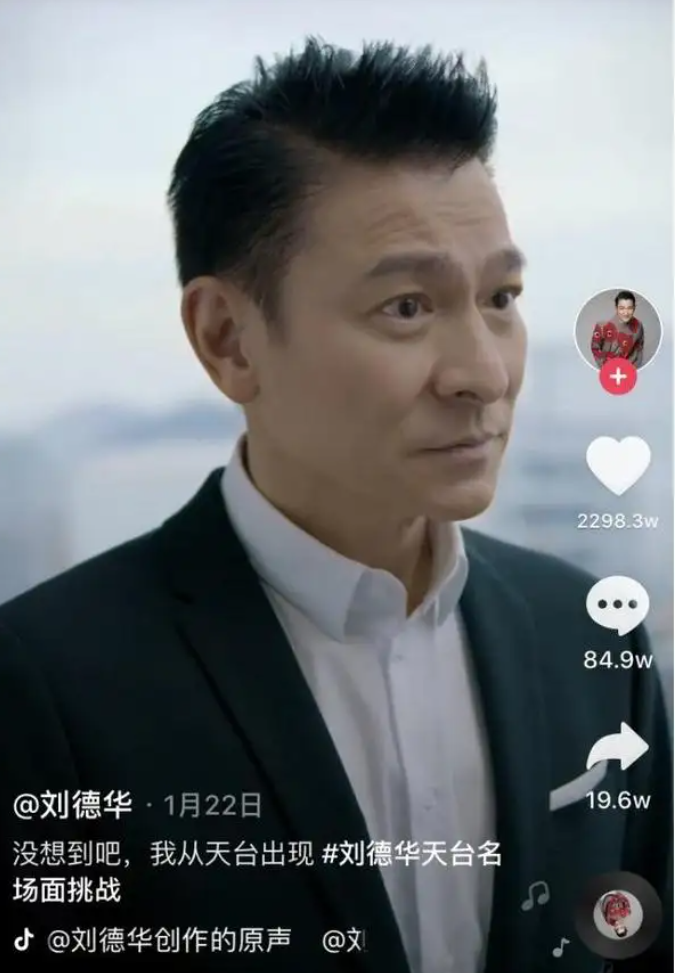Like this video with the heart icon
The height and width of the screenshot is (973, 675).
pyautogui.click(x=617, y=465)
